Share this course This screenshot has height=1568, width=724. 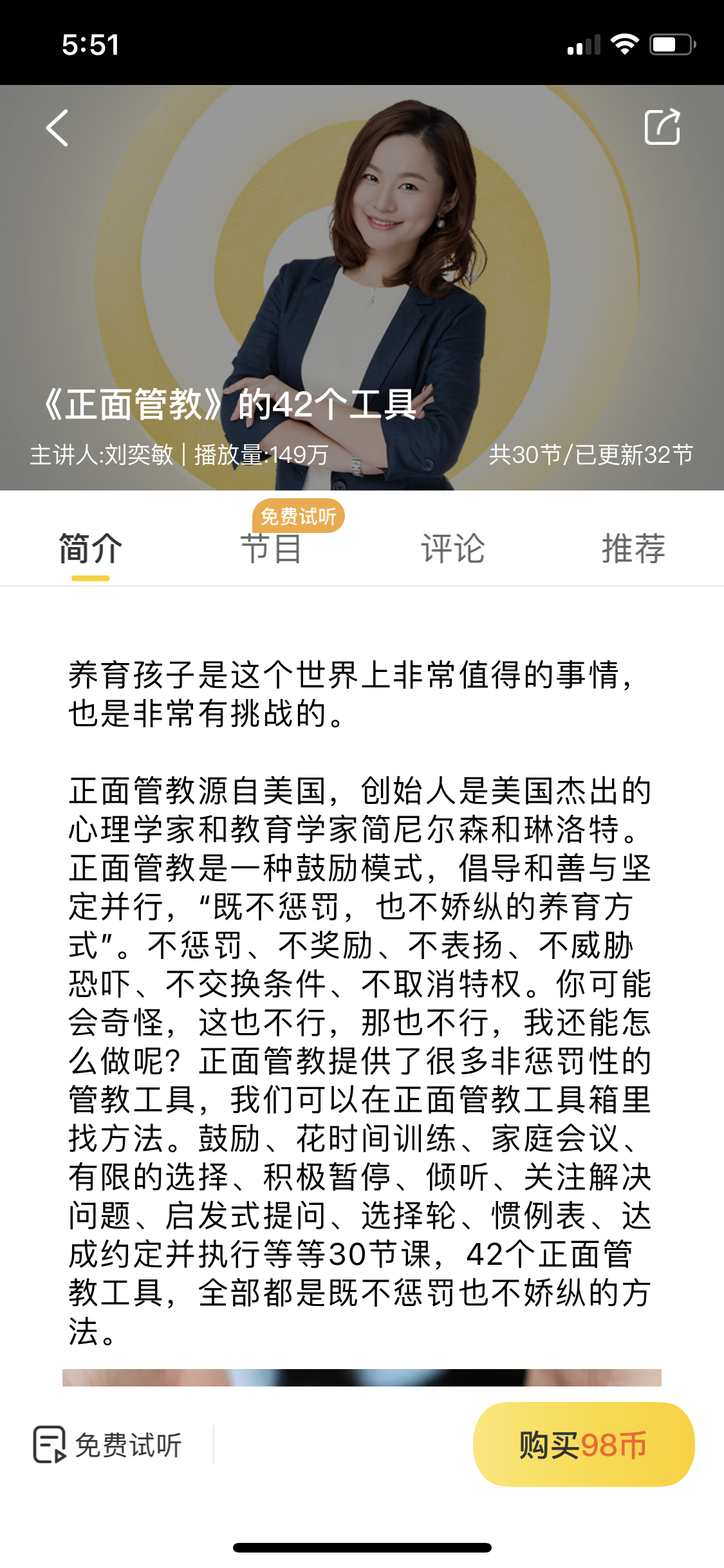coord(662,127)
